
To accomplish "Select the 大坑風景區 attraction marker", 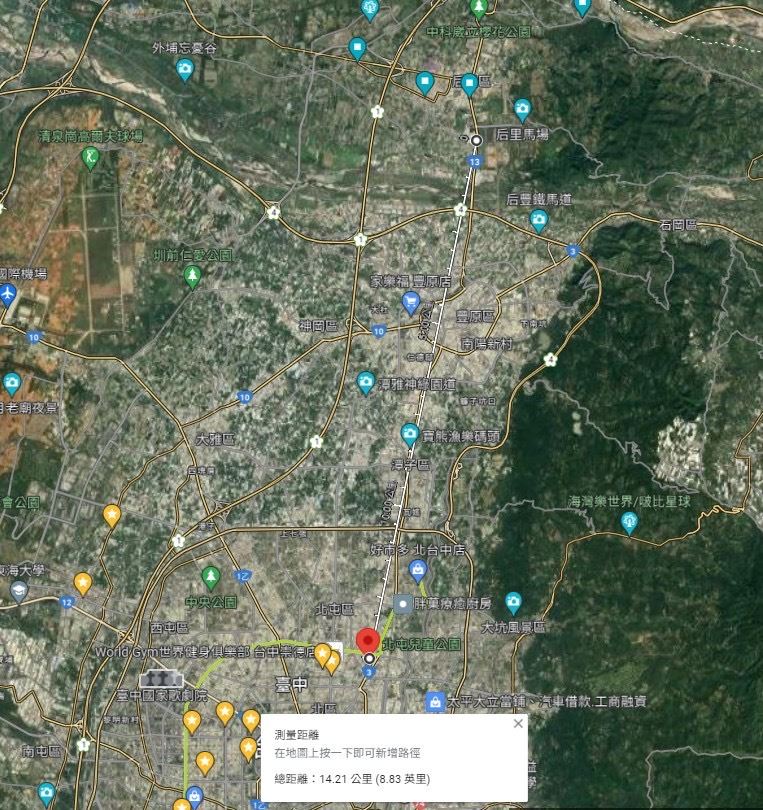I will 513,602.
